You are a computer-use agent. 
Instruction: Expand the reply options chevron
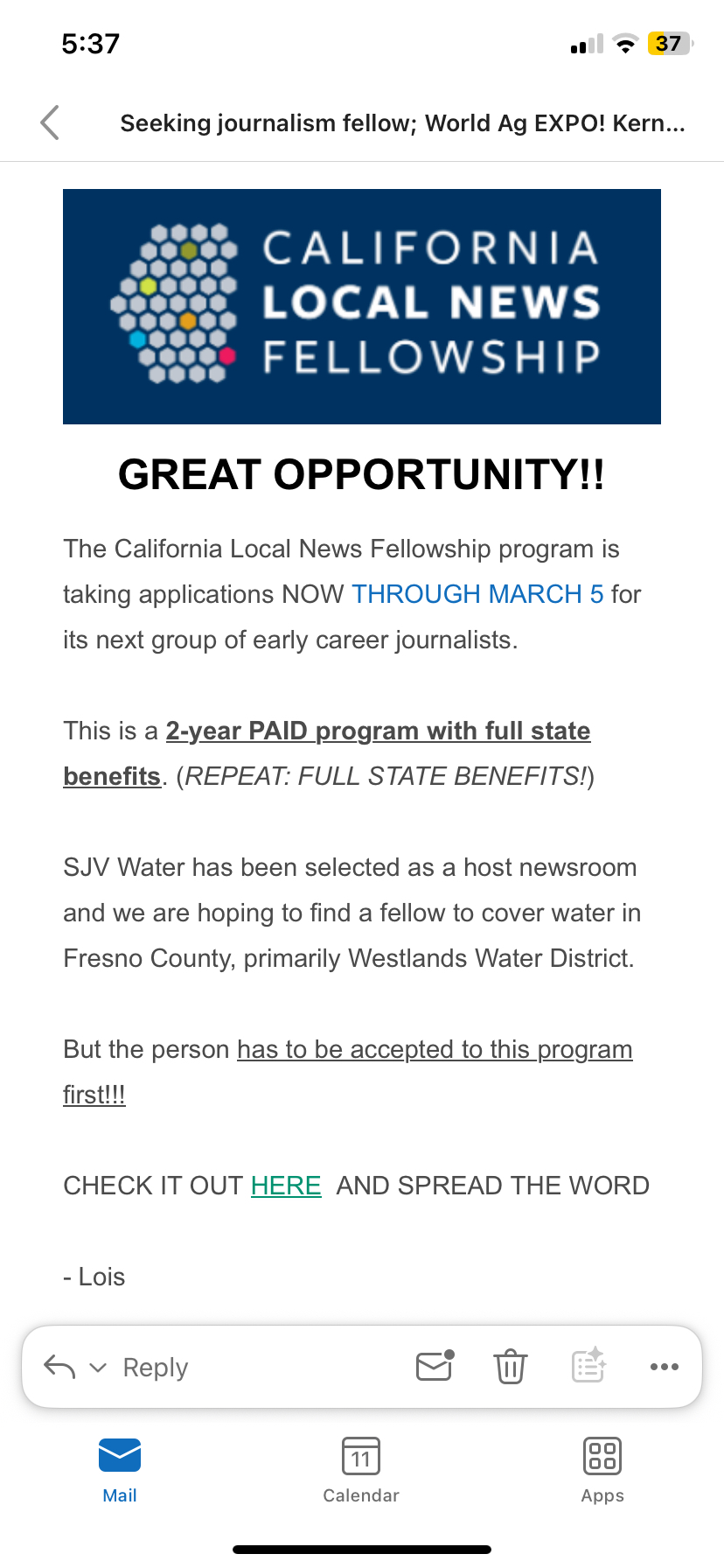98,1367
